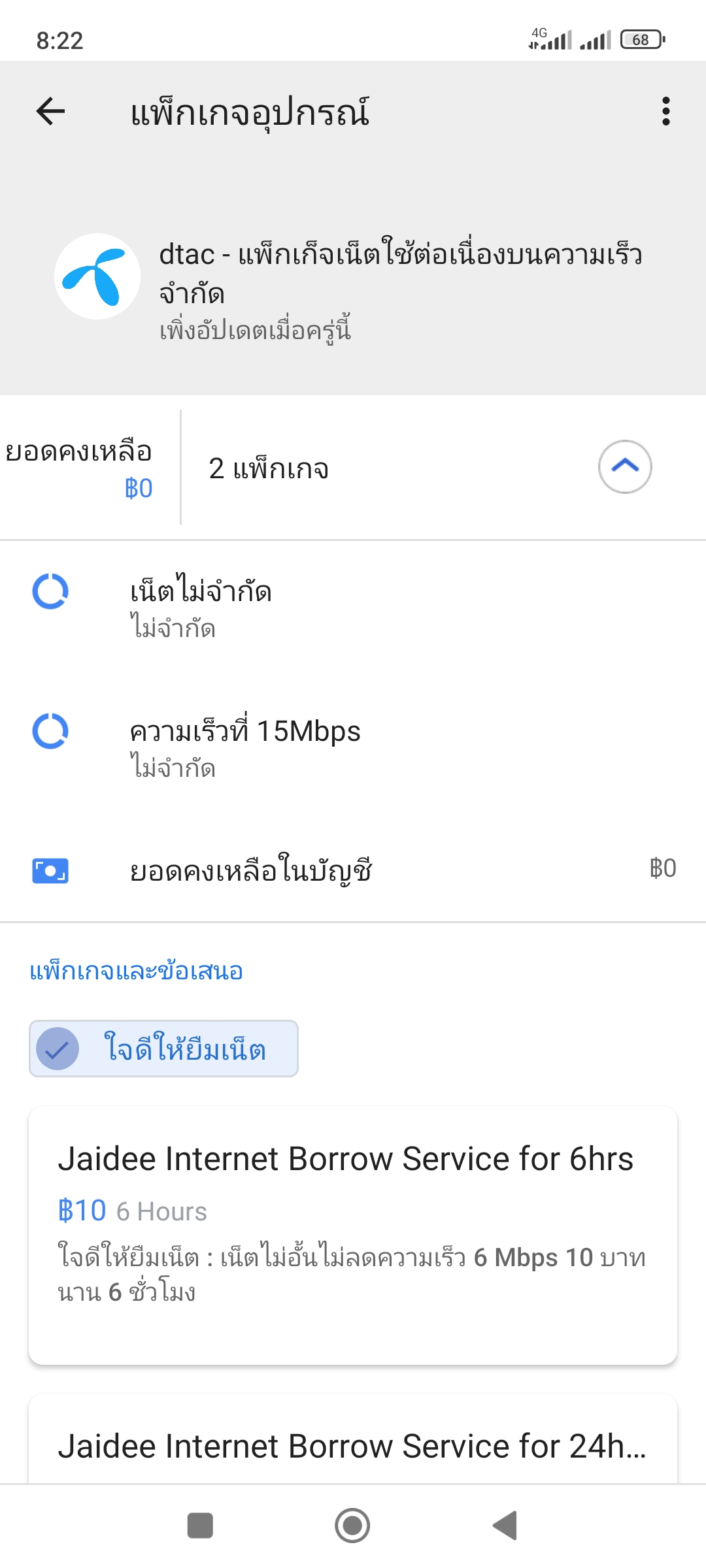Select the ใจดีให้ยืมเน็ต filter chip
This screenshot has height=1568, width=706.
pyautogui.click(x=163, y=1049)
